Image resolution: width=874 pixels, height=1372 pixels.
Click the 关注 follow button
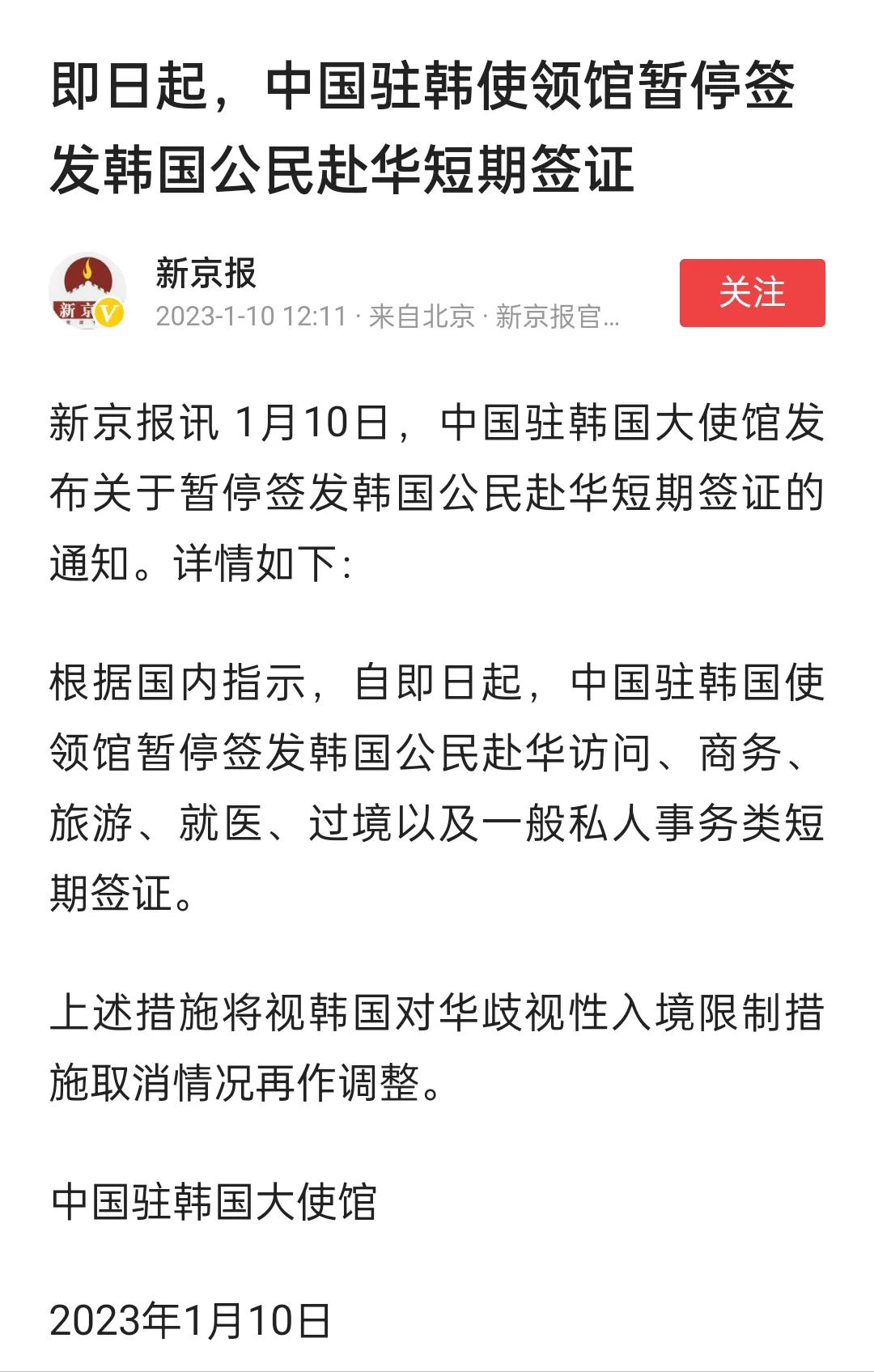(x=753, y=293)
